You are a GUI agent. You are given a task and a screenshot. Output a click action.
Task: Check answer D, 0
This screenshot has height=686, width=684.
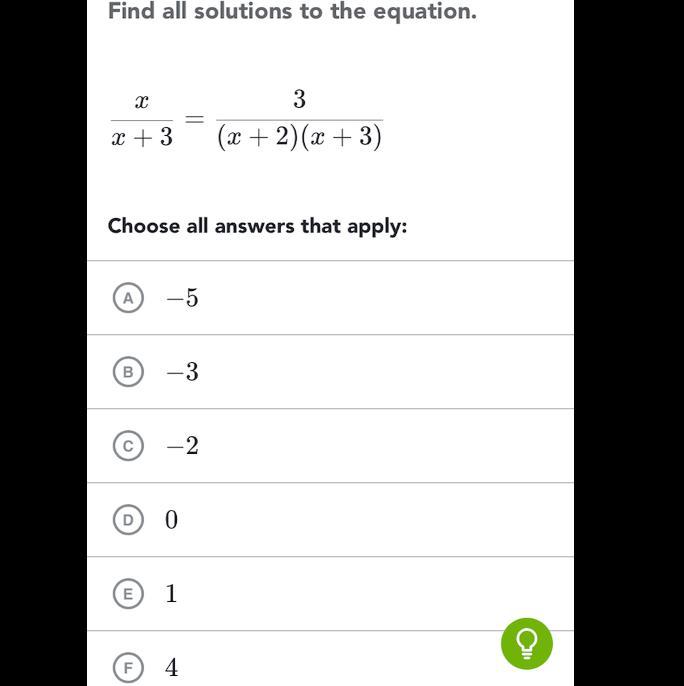click(x=127, y=520)
